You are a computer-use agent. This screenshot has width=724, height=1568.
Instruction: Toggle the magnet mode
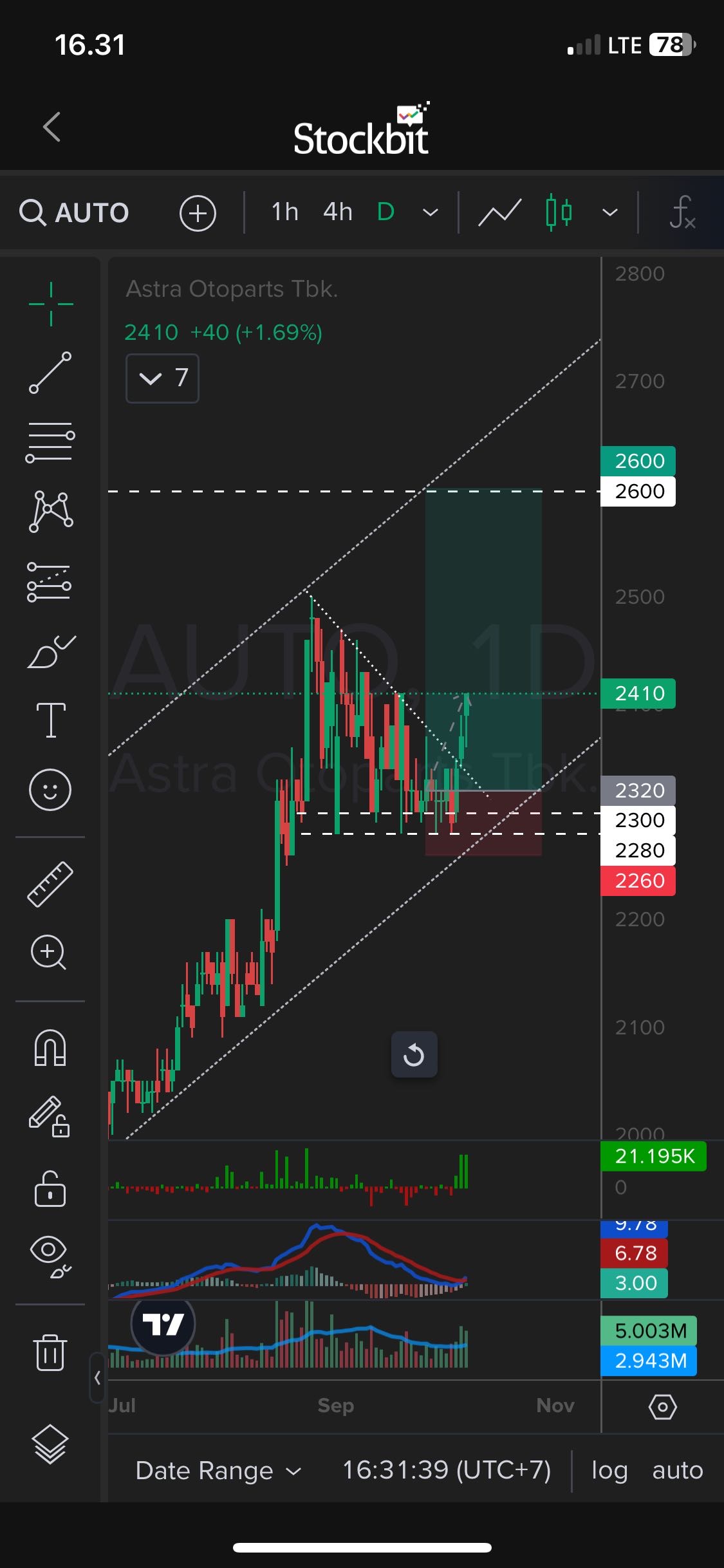[x=50, y=1047]
